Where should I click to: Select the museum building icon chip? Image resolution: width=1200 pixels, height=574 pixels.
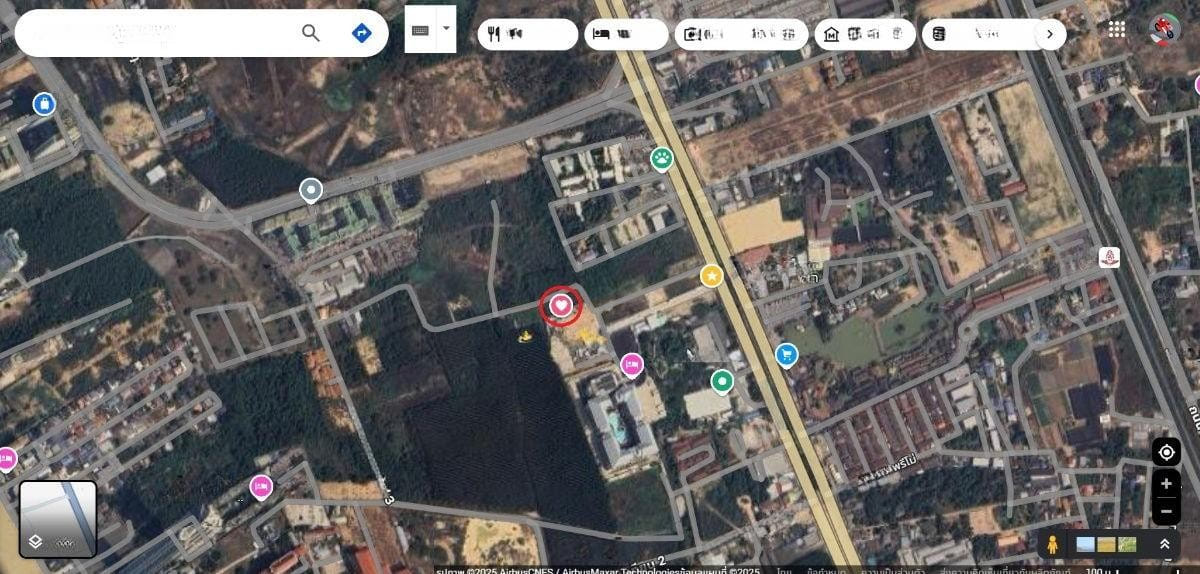pos(865,34)
